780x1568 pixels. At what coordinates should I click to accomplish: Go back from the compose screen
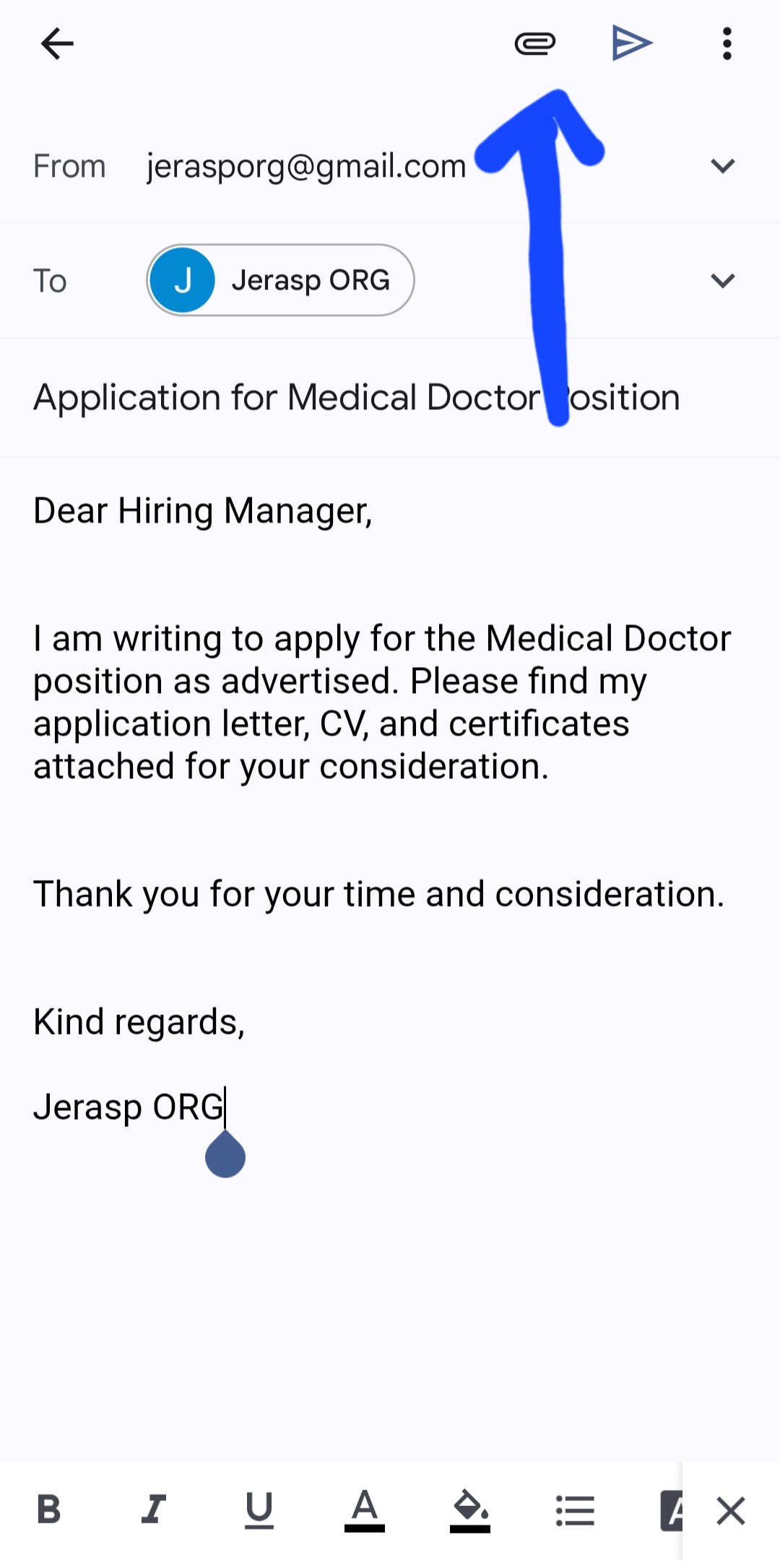58,44
